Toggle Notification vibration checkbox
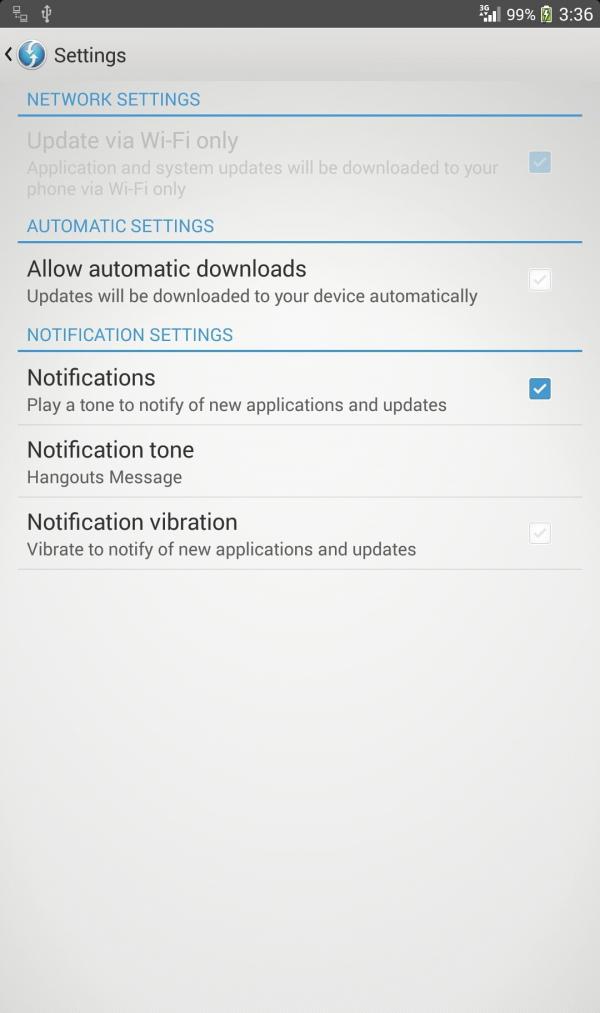This screenshot has height=1013, width=600. coord(539,534)
